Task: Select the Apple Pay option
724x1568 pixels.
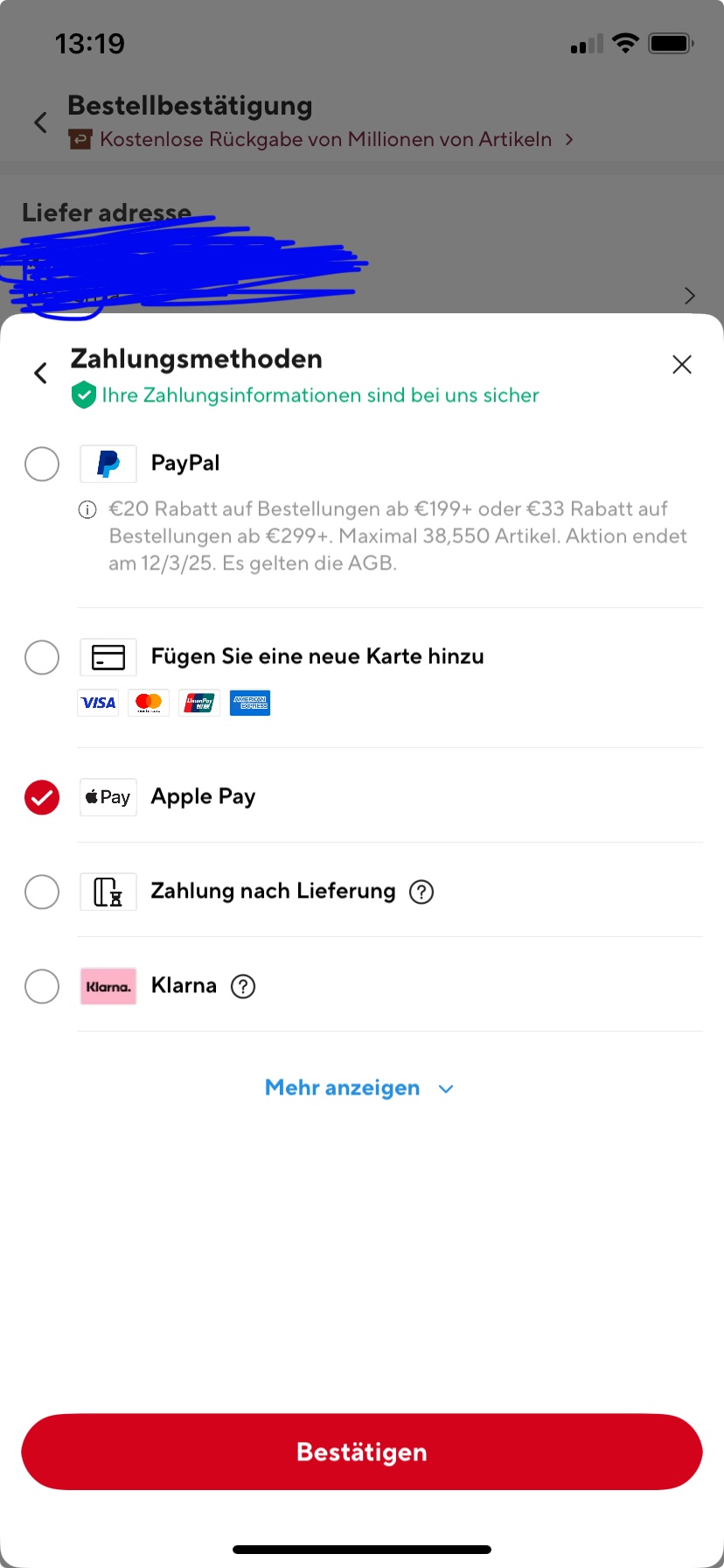Action: pos(42,797)
